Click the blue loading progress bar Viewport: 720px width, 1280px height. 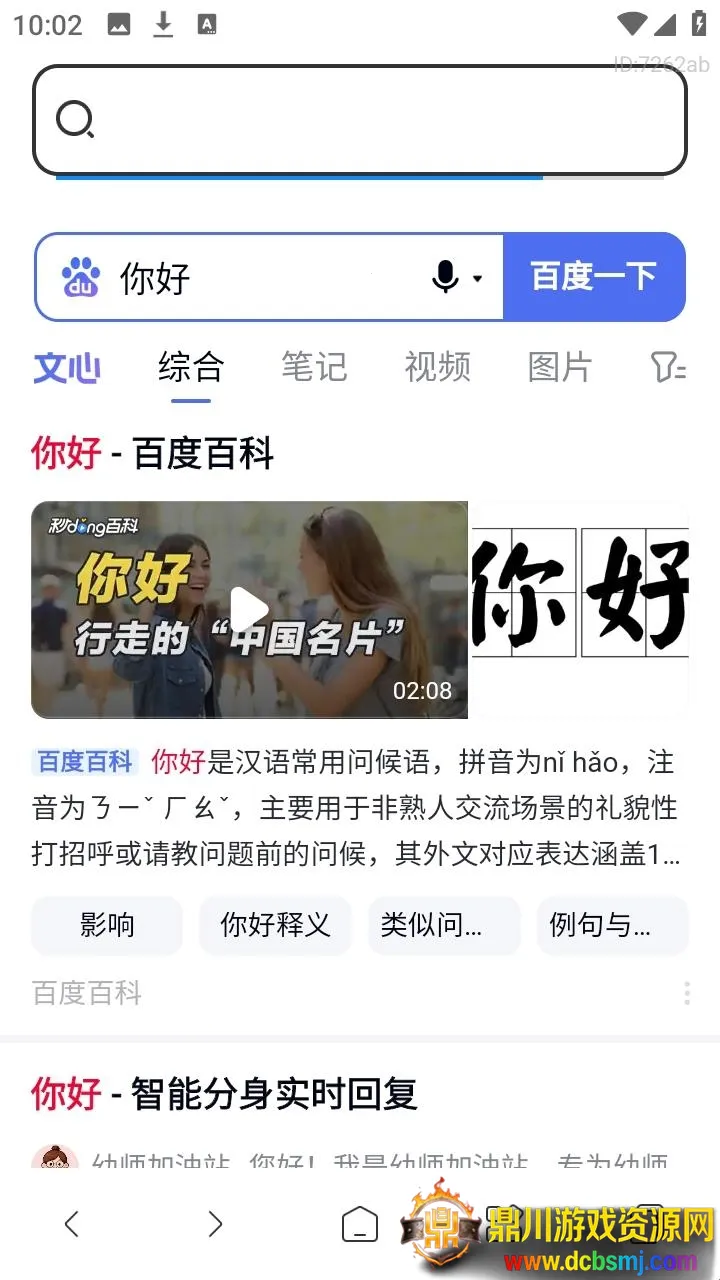pos(300,178)
